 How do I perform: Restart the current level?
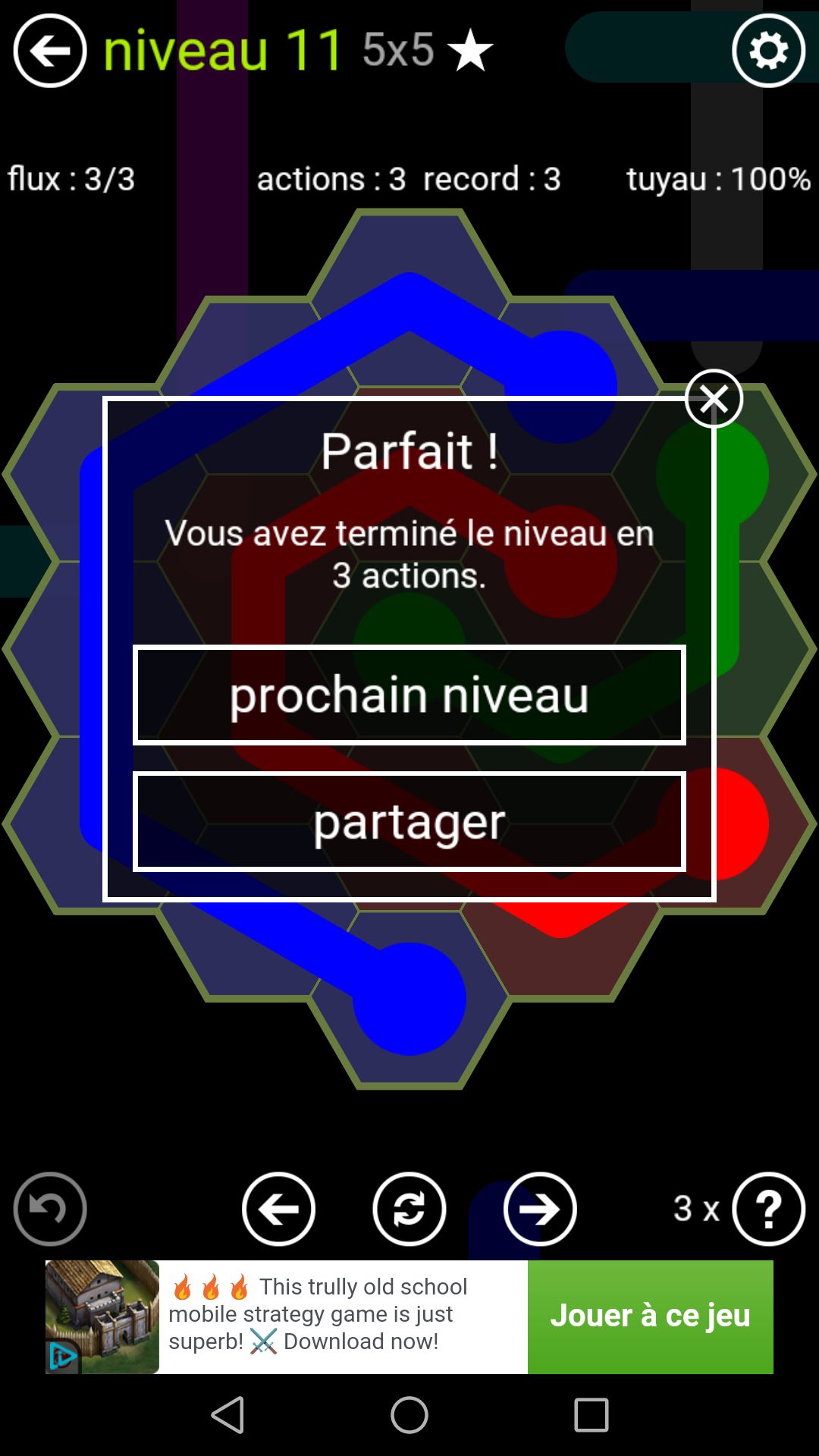pyautogui.click(x=409, y=1209)
